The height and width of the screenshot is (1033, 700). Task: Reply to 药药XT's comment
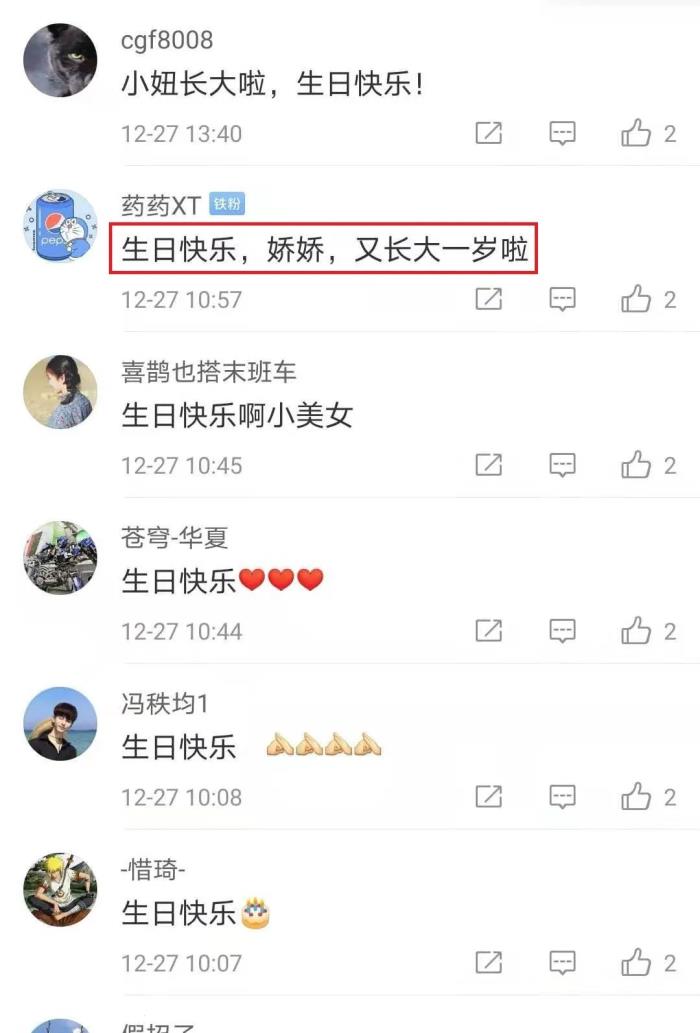point(563,299)
